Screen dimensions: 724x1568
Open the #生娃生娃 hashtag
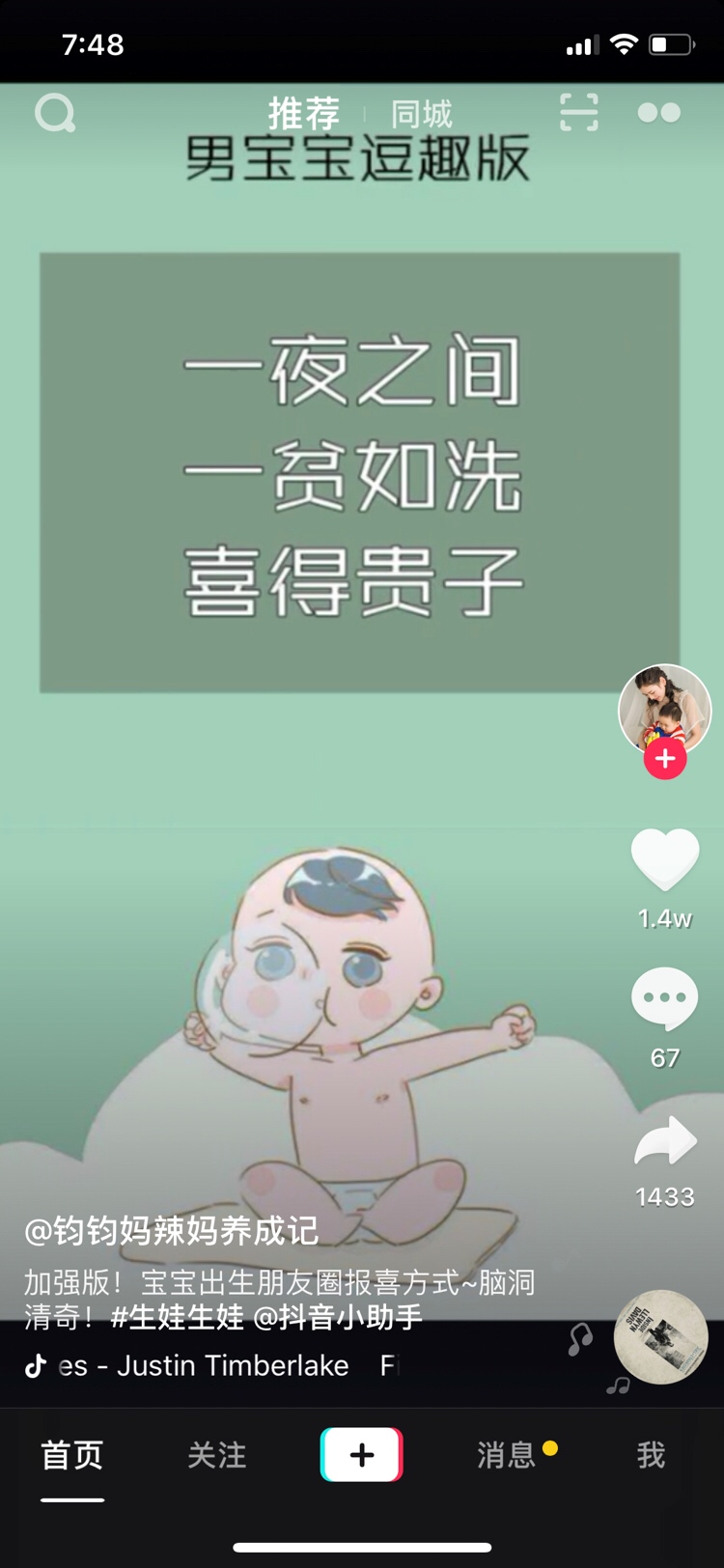pyautogui.click(x=177, y=1317)
